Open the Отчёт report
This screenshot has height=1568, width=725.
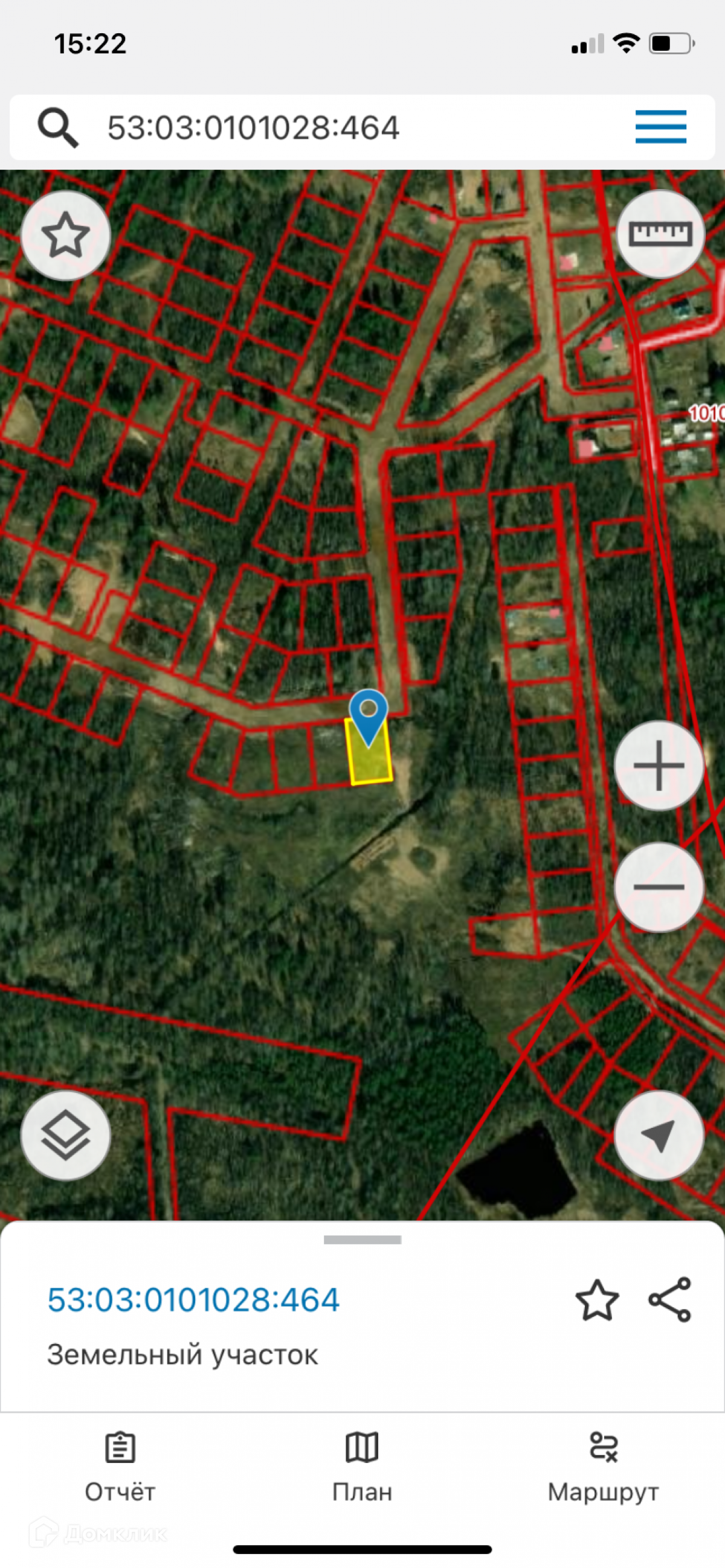coord(120,1466)
